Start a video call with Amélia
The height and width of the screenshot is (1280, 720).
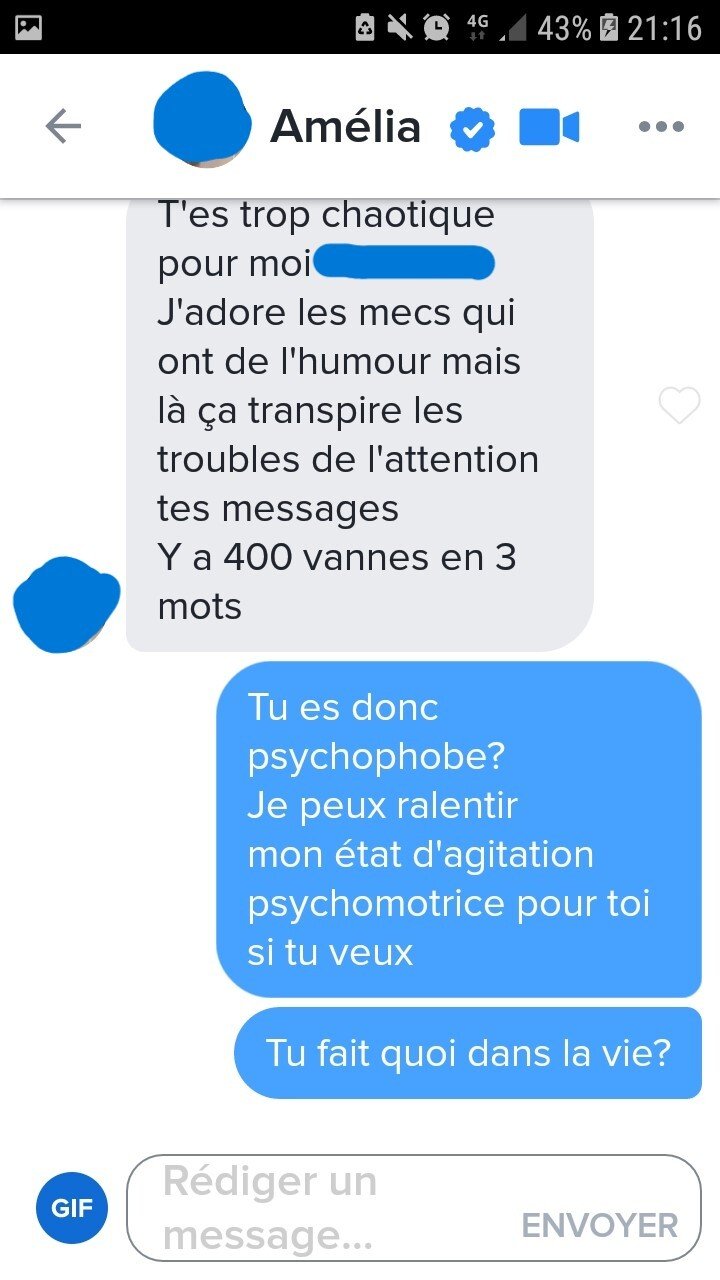pyautogui.click(x=549, y=128)
